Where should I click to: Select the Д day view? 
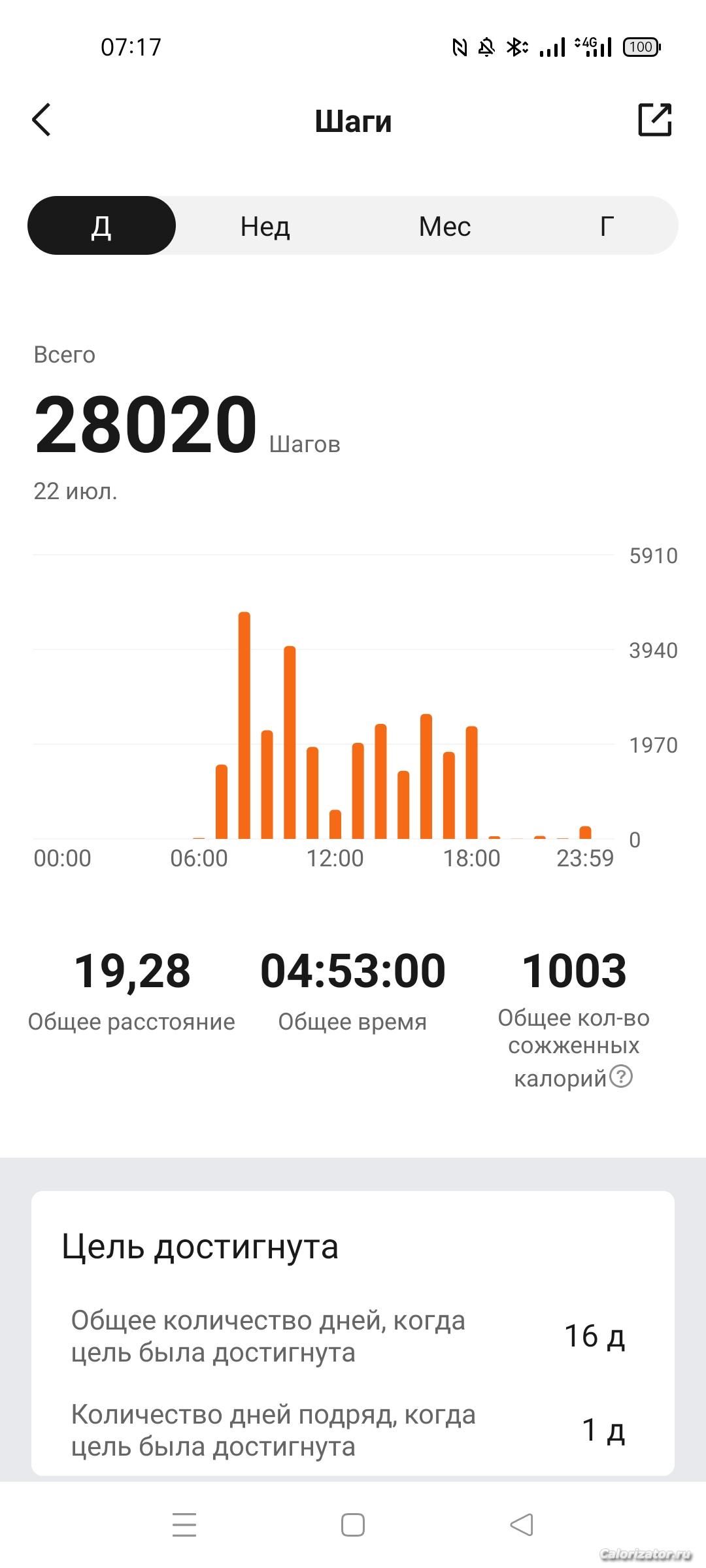[x=101, y=226]
